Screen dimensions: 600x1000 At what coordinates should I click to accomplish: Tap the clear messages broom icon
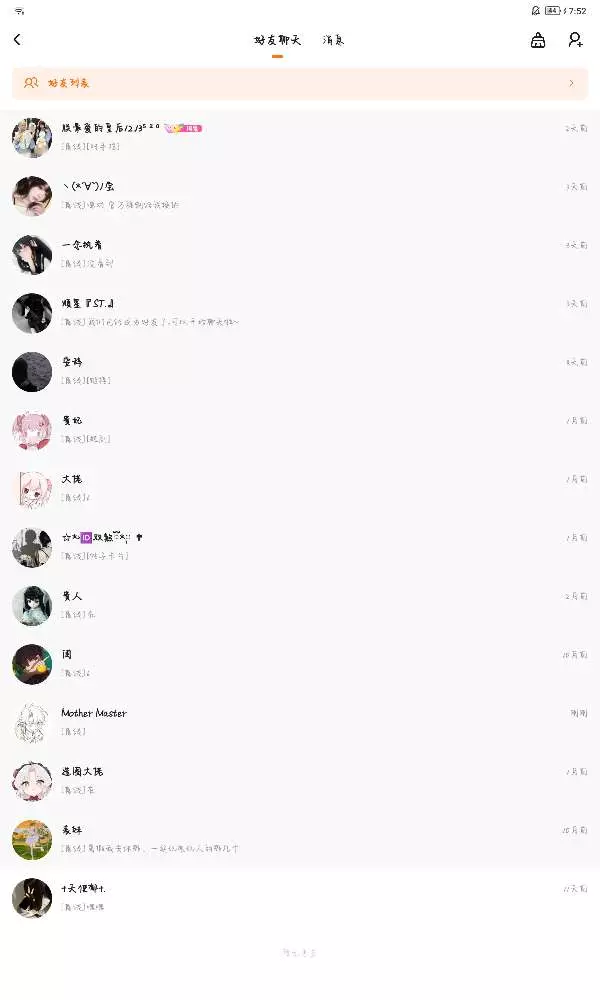[x=538, y=40]
